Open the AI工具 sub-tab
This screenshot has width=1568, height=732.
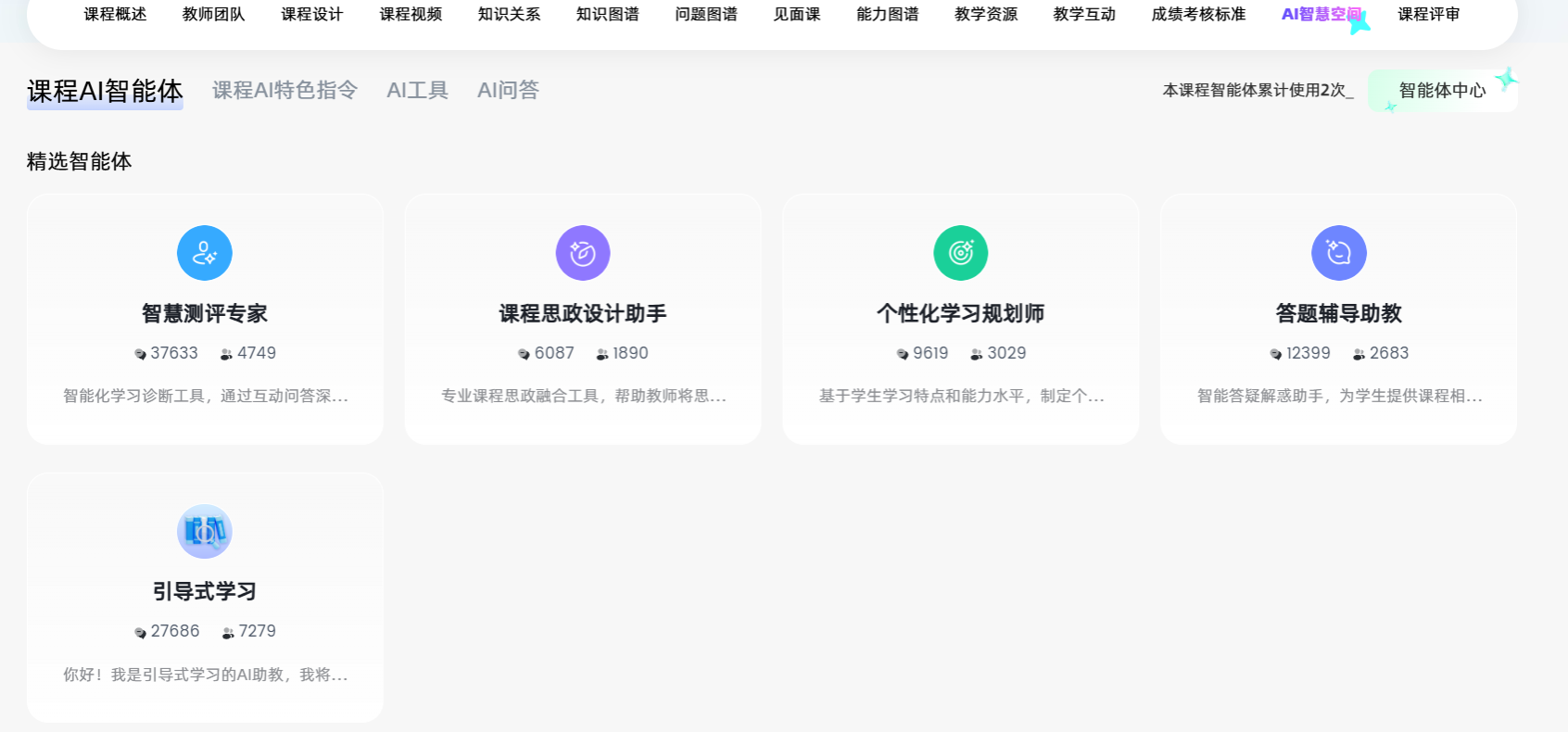pyautogui.click(x=417, y=90)
